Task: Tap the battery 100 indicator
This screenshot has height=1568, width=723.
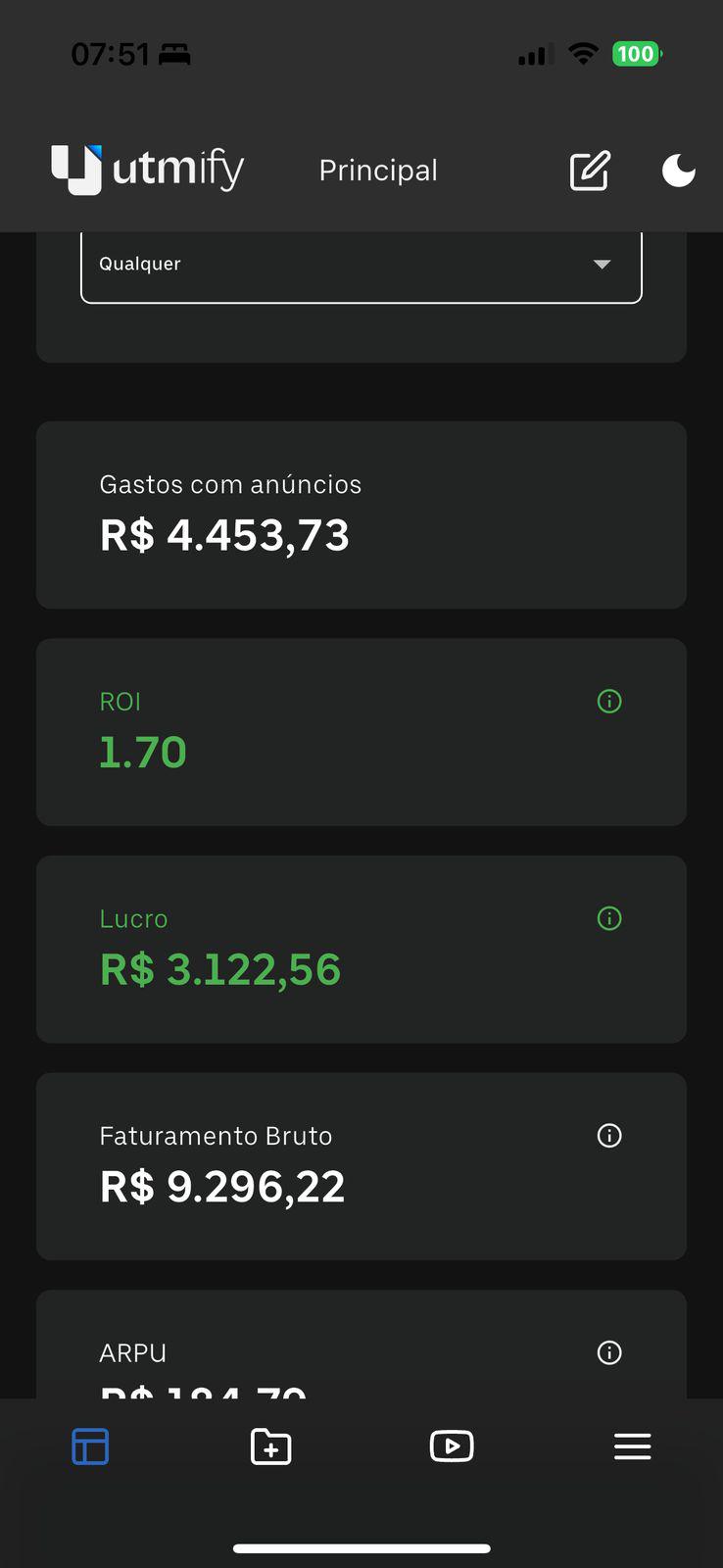Action: click(x=636, y=54)
